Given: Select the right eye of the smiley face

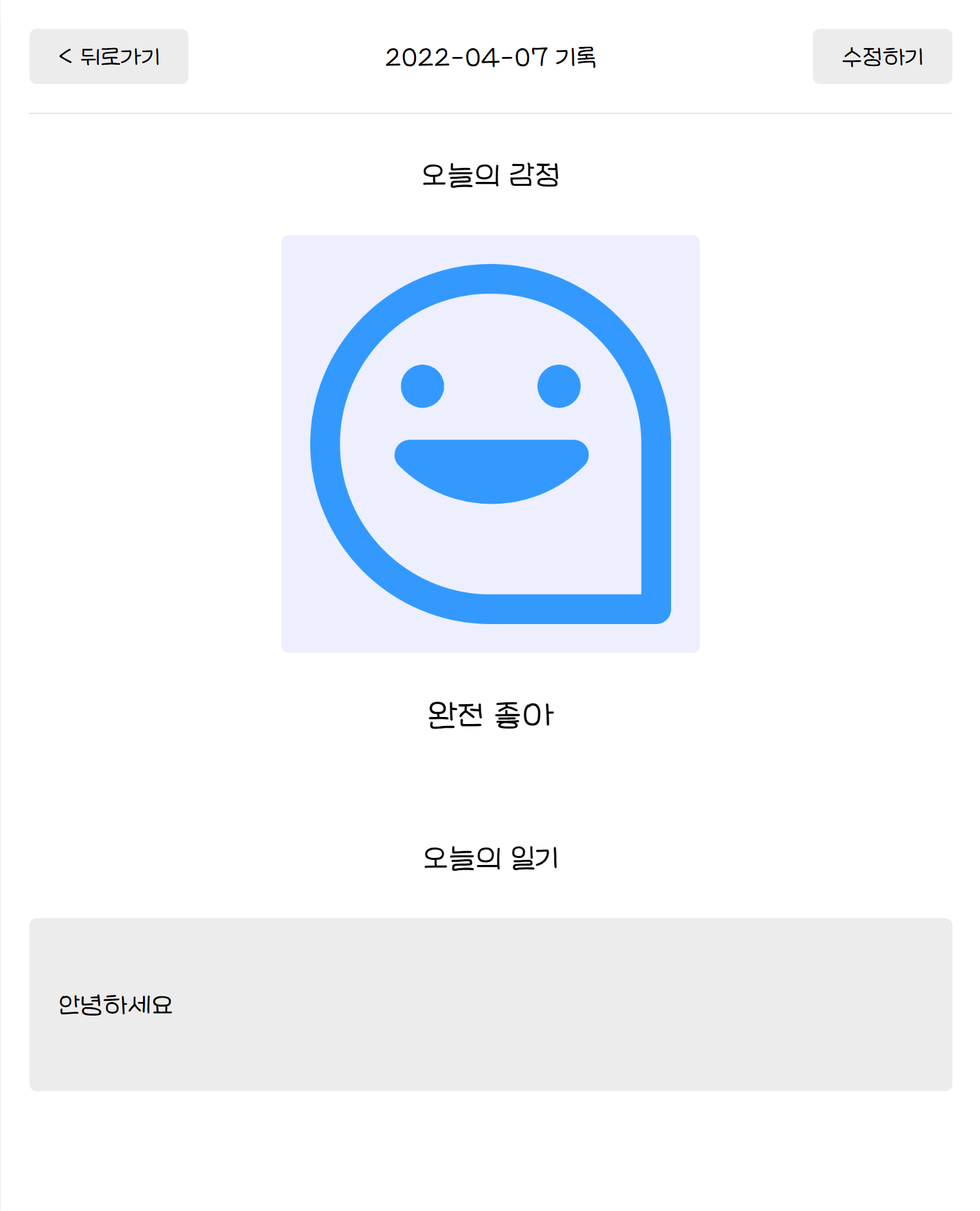Looking at the screenshot, I should 558,385.
